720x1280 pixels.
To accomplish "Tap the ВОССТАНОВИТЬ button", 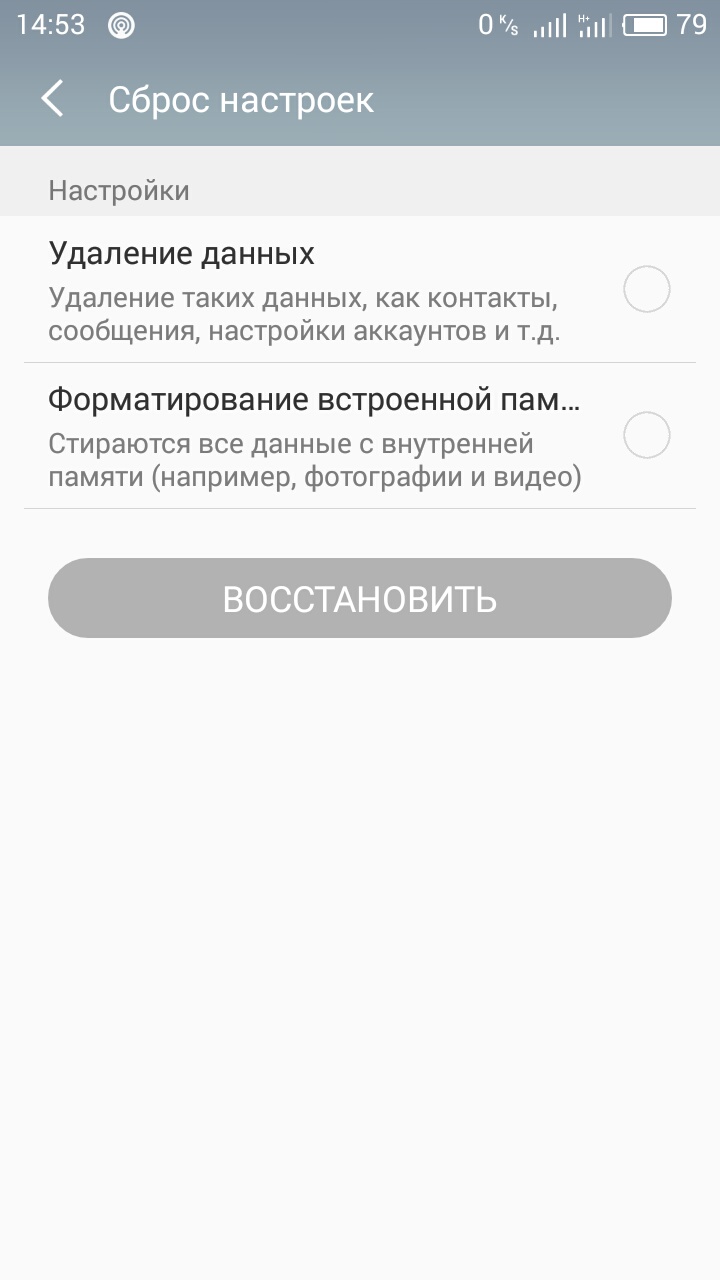I will pos(360,598).
